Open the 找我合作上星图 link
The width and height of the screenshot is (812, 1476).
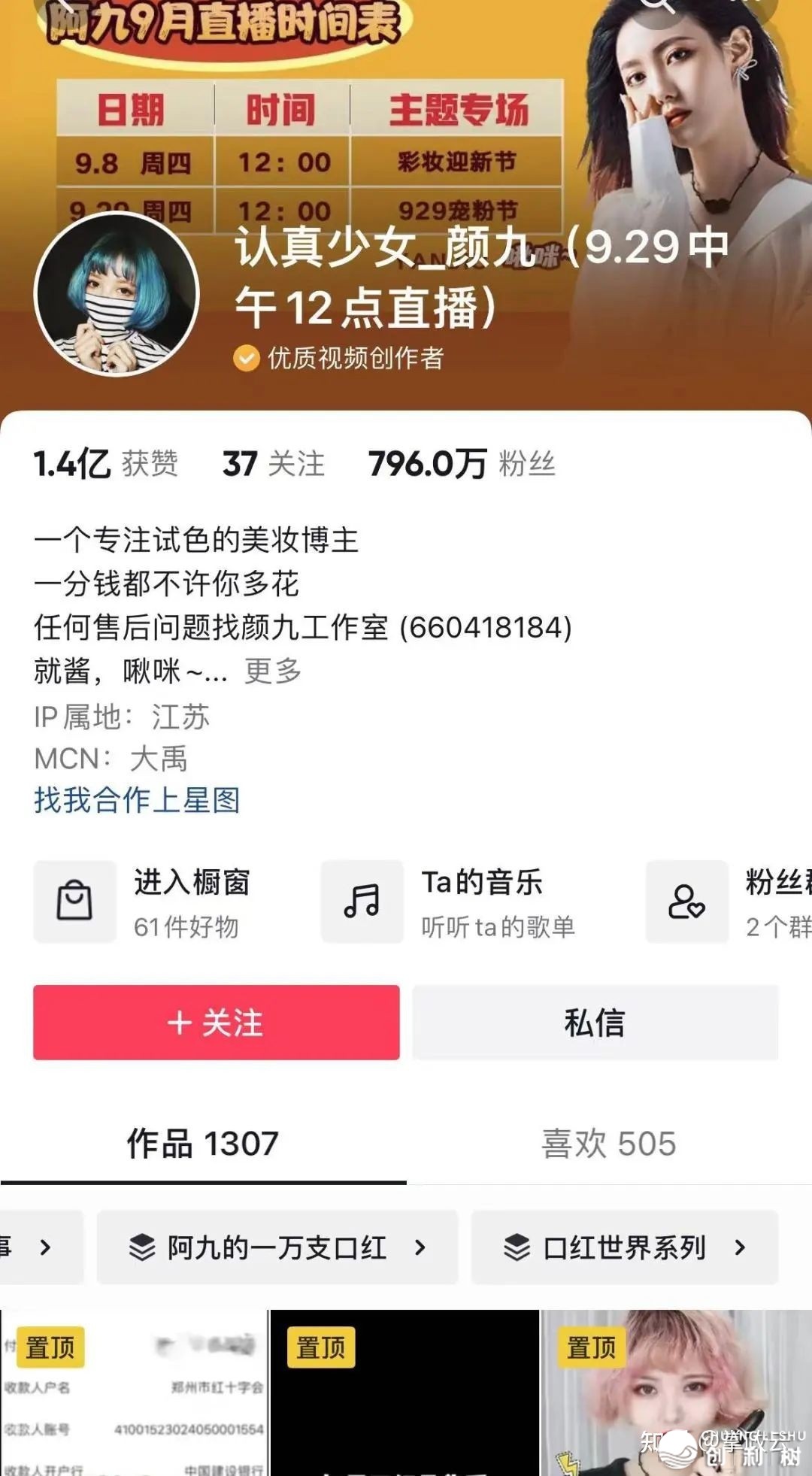(x=137, y=800)
